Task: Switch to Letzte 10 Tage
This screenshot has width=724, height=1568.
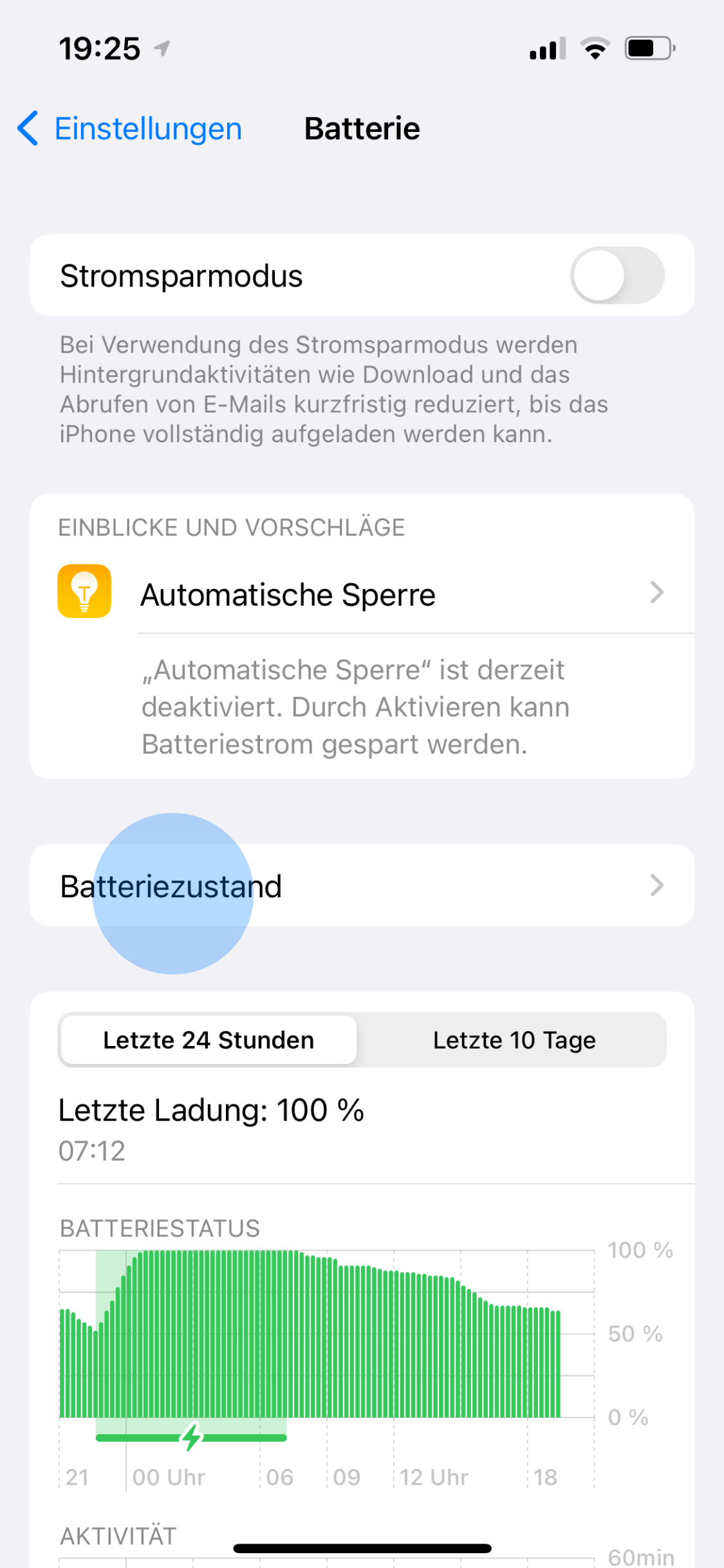Action: tap(514, 1040)
